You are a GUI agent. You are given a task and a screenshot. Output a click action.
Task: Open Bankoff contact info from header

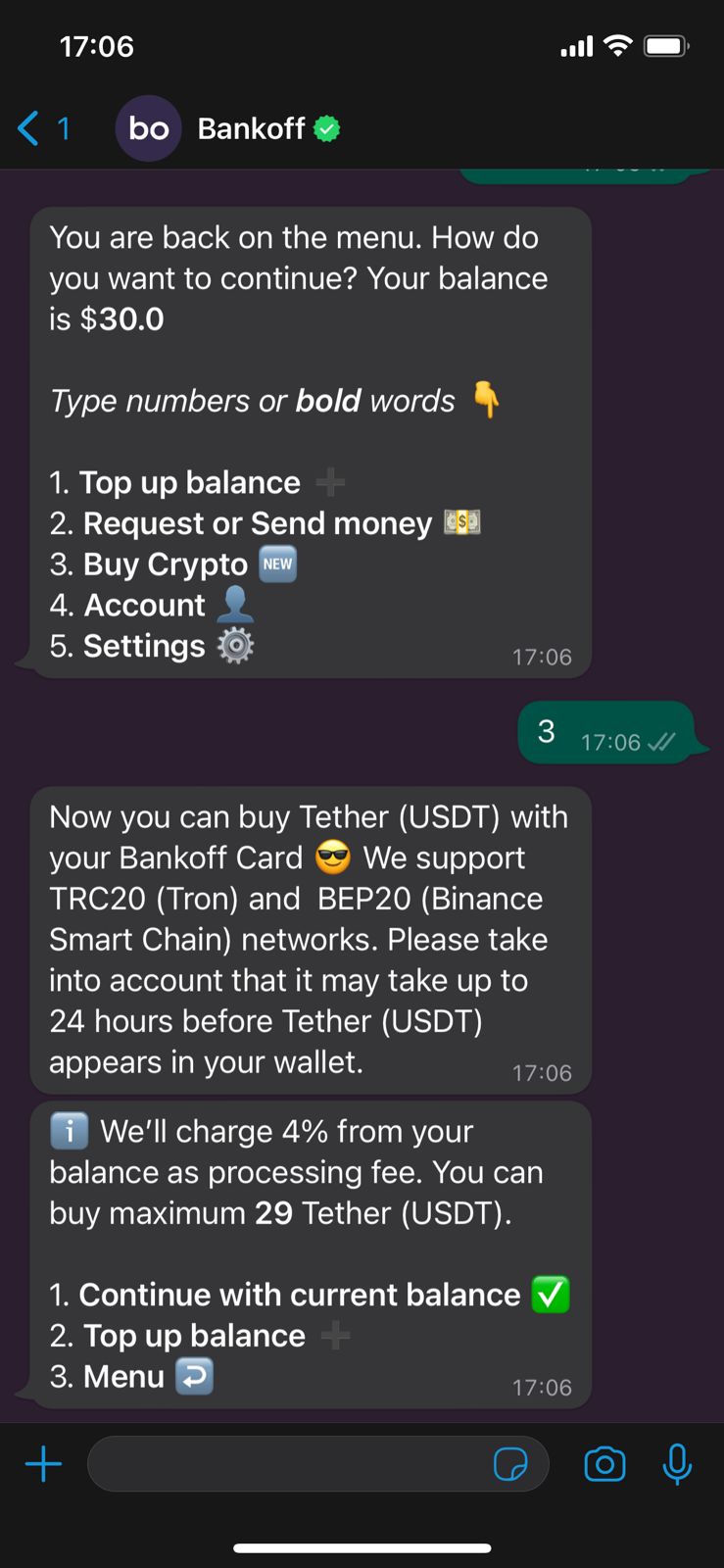[x=251, y=128]
